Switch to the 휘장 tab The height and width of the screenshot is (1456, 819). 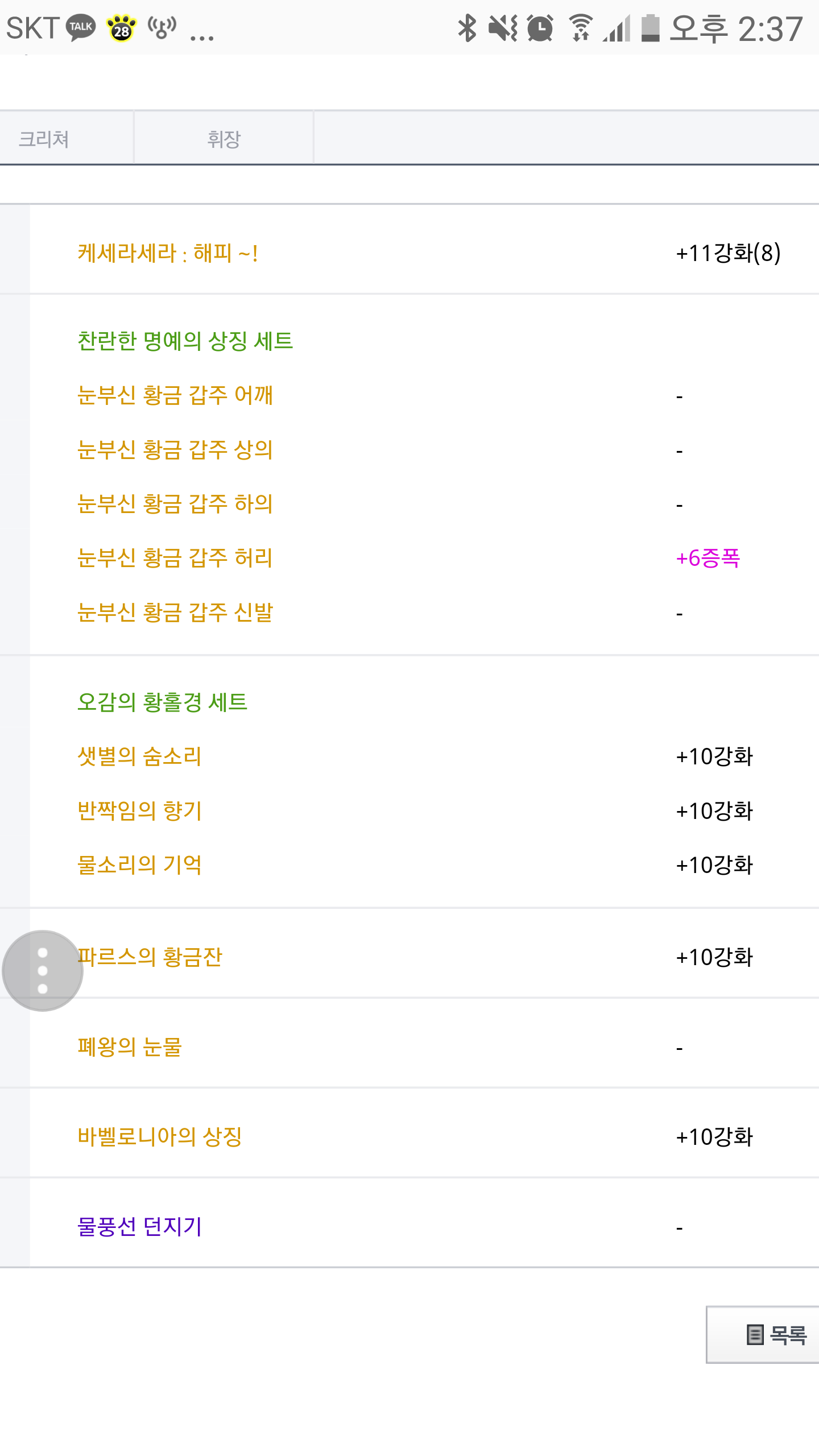224,138
